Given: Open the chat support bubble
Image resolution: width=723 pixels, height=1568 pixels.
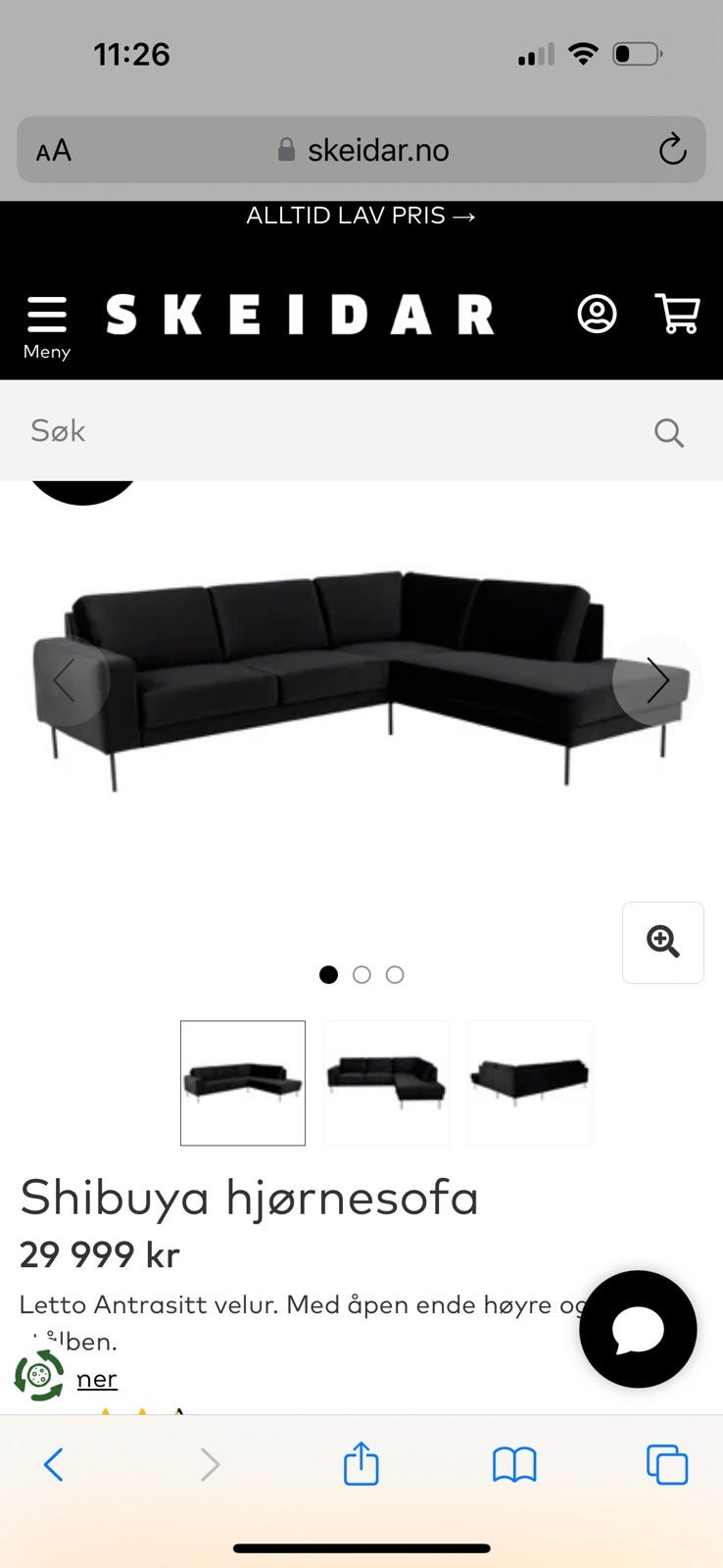Looking at the screenshot, I should point(638,1329).
